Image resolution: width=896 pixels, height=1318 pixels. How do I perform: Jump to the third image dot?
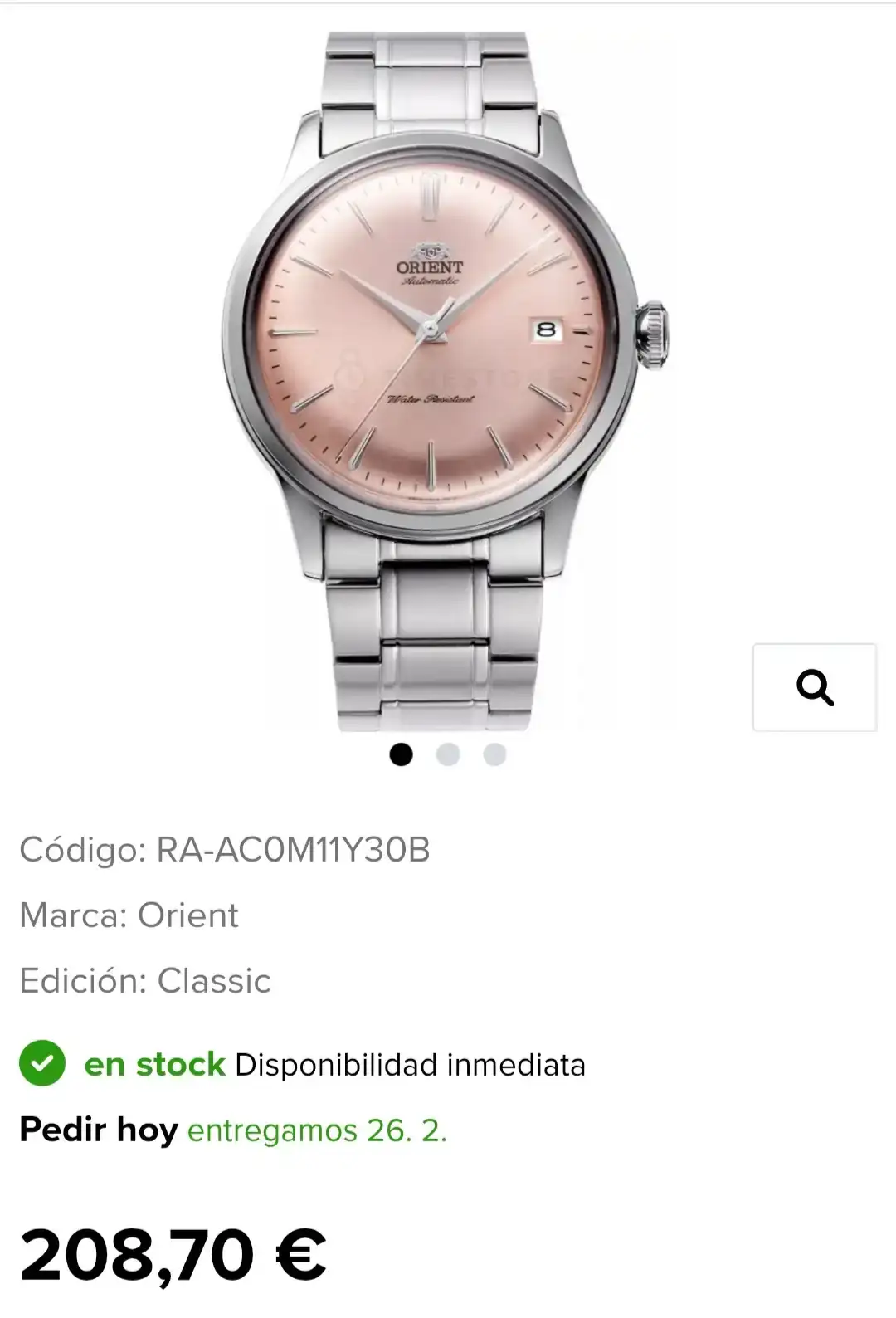tap(494, 754)
